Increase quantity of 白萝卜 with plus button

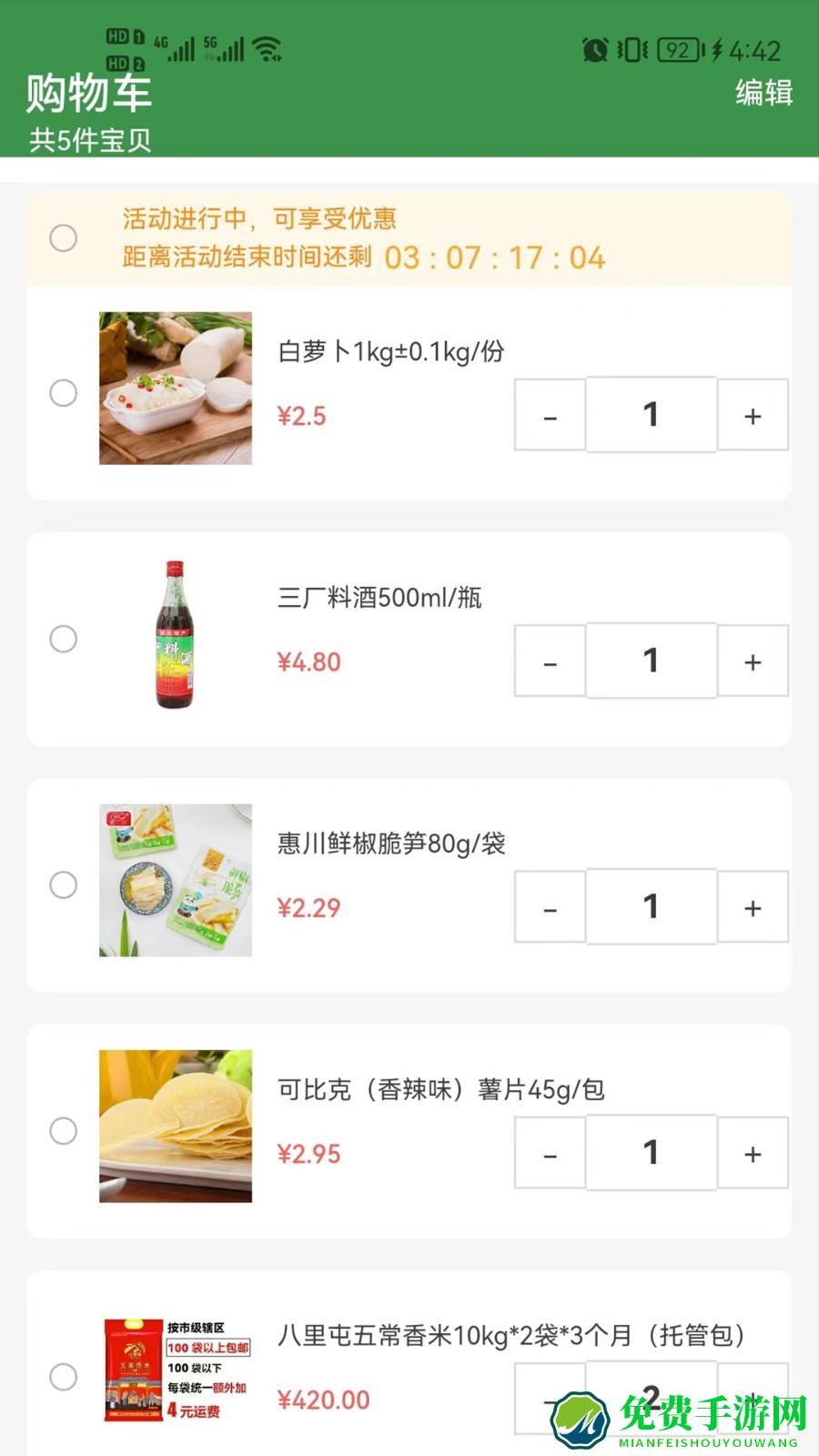point(753,415)
